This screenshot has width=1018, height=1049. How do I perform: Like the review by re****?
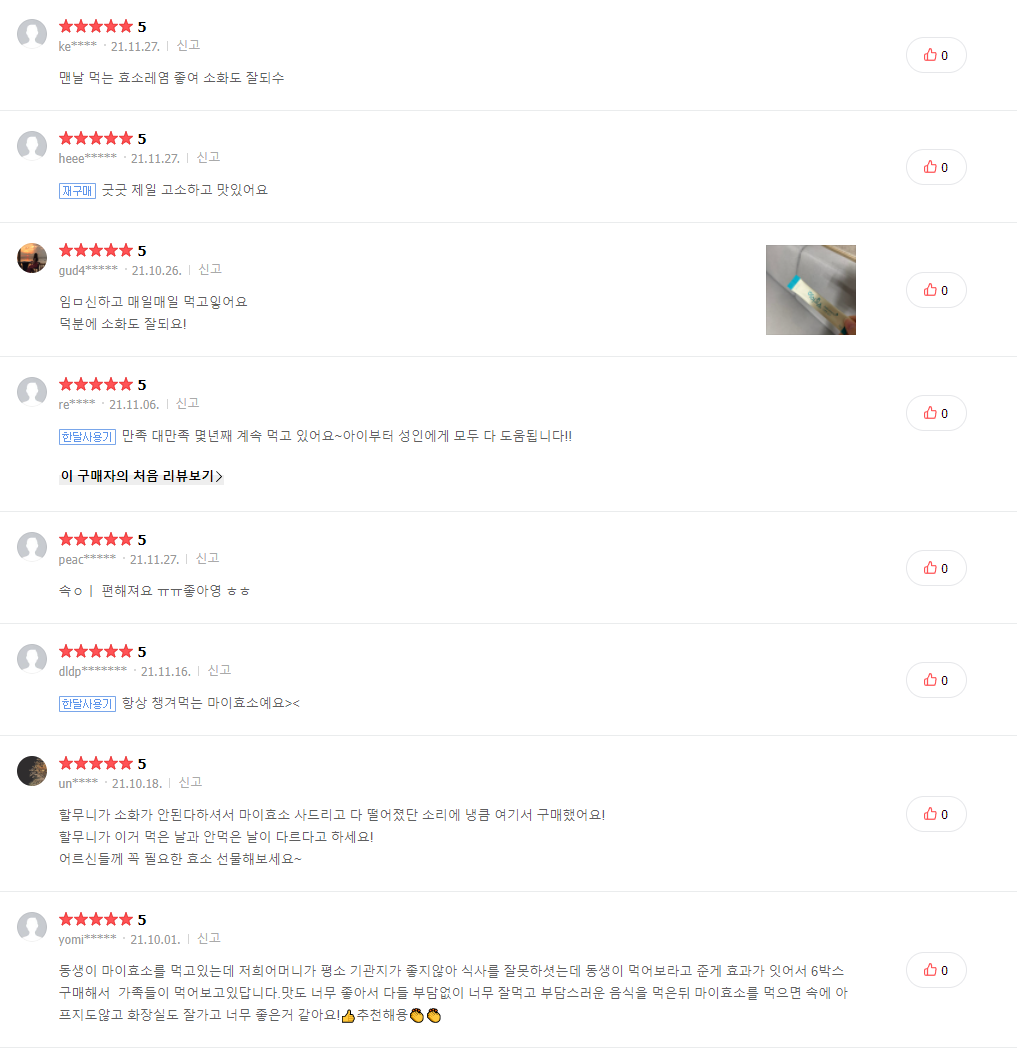[x=936, y=413]
